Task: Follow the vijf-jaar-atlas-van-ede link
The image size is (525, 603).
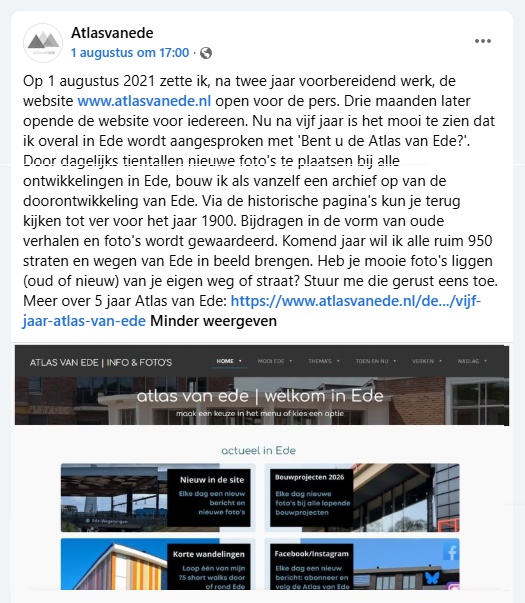Action: [252, 311]
